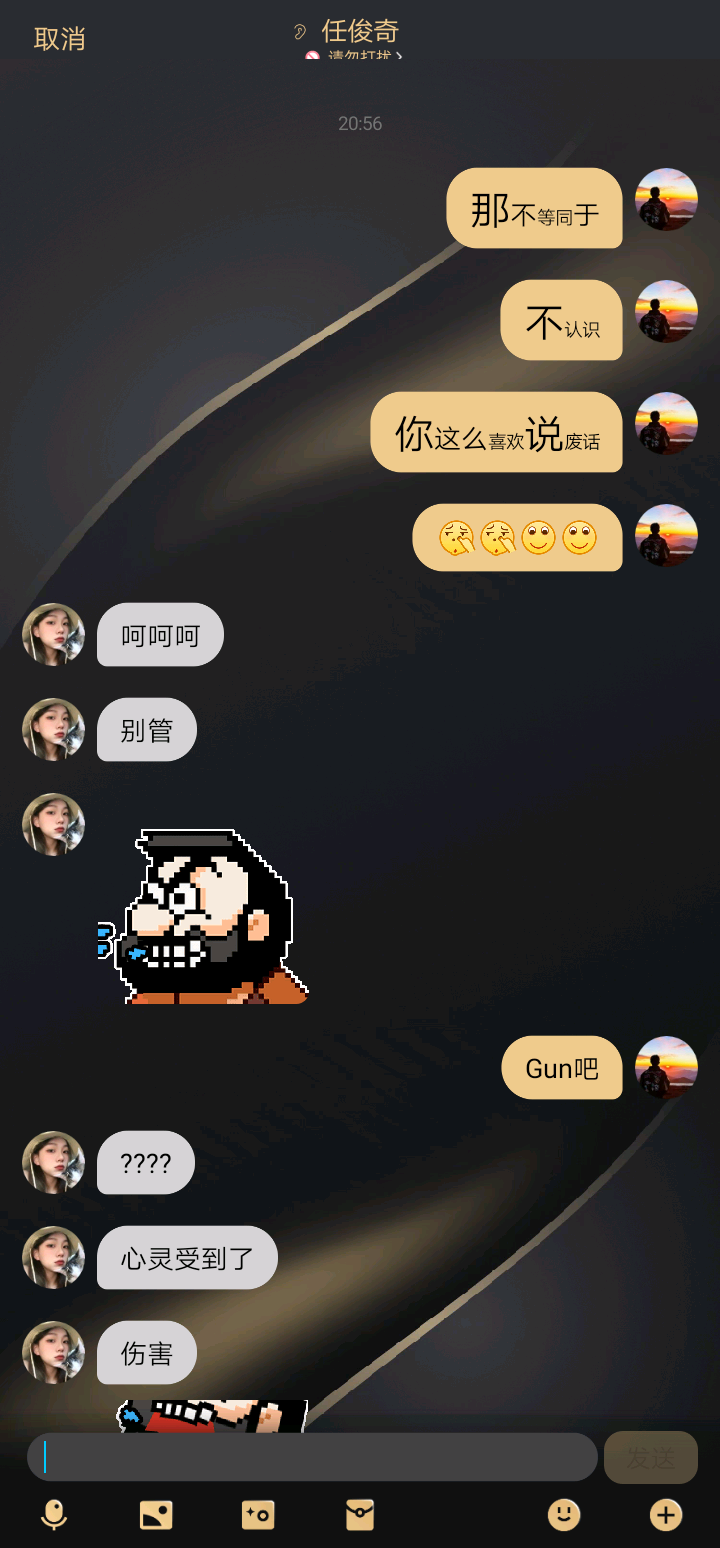
Task: Tap the 发送 send button
Action: point(650,1458)
